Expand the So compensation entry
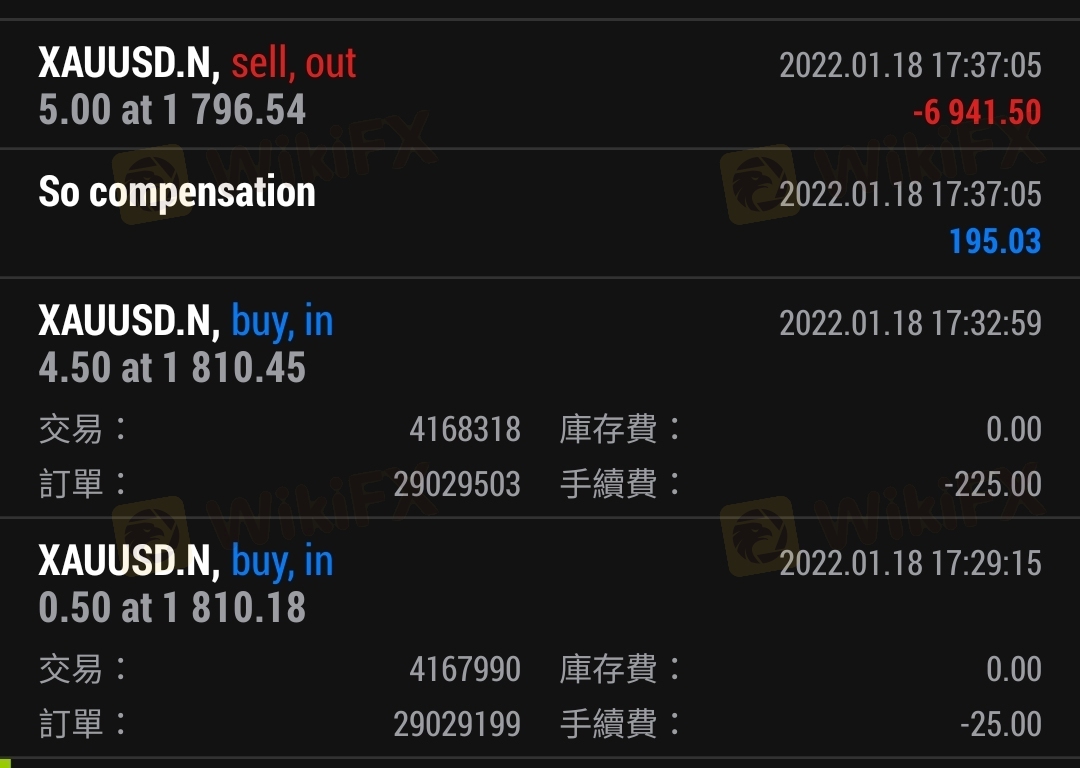Image resolution: width=1080 pixels, height=768 pixels. [540, 214]
